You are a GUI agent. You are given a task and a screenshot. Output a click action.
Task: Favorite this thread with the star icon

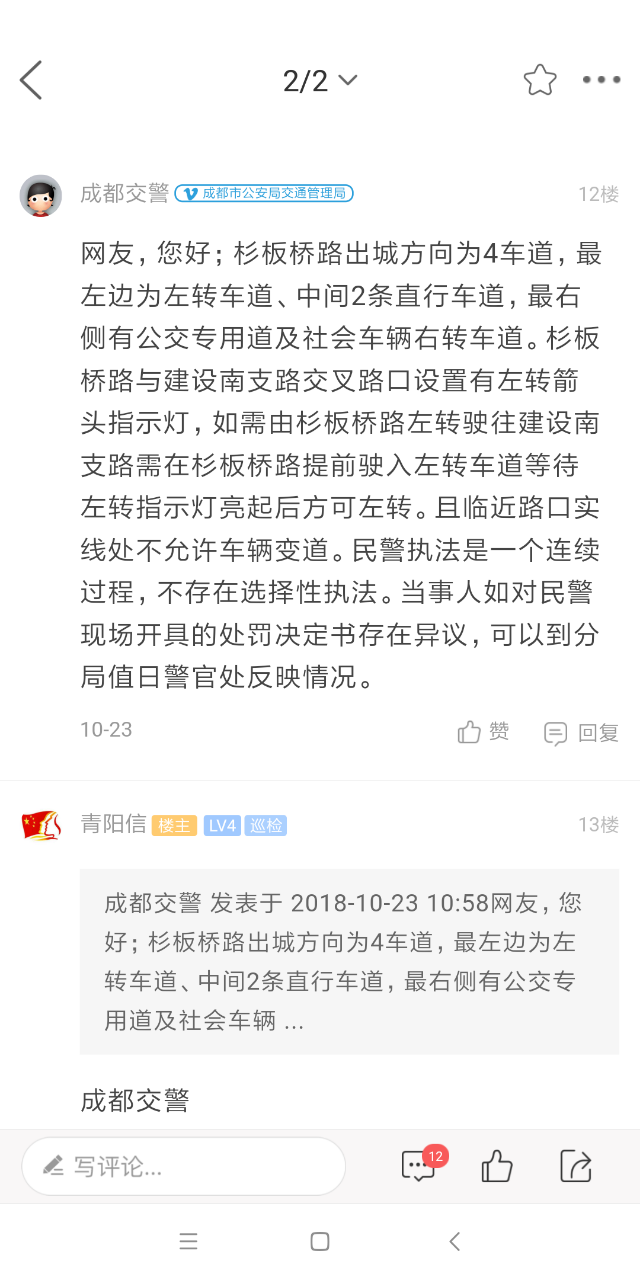[540, 80]
